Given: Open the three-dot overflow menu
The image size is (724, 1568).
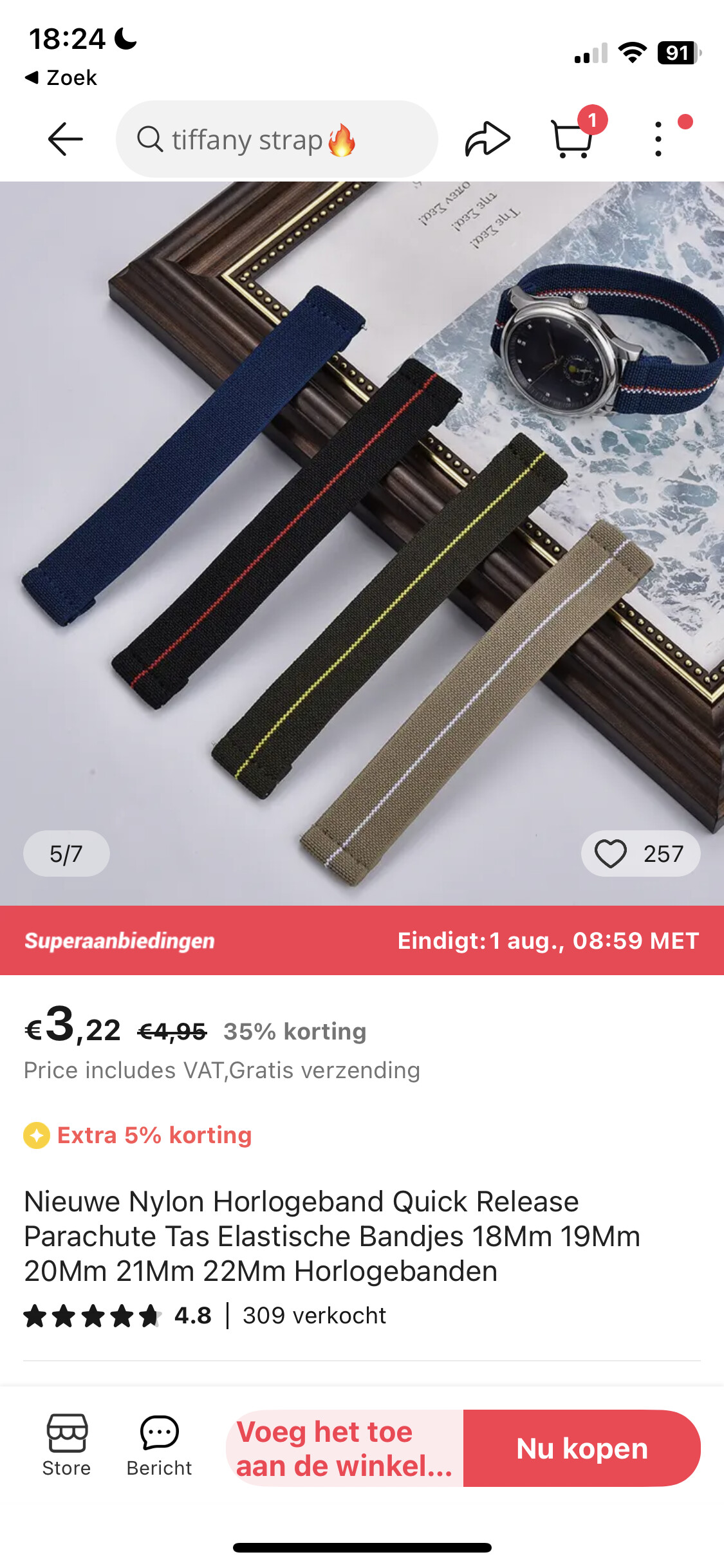Looking at the screenshot, I should [658, 139].
